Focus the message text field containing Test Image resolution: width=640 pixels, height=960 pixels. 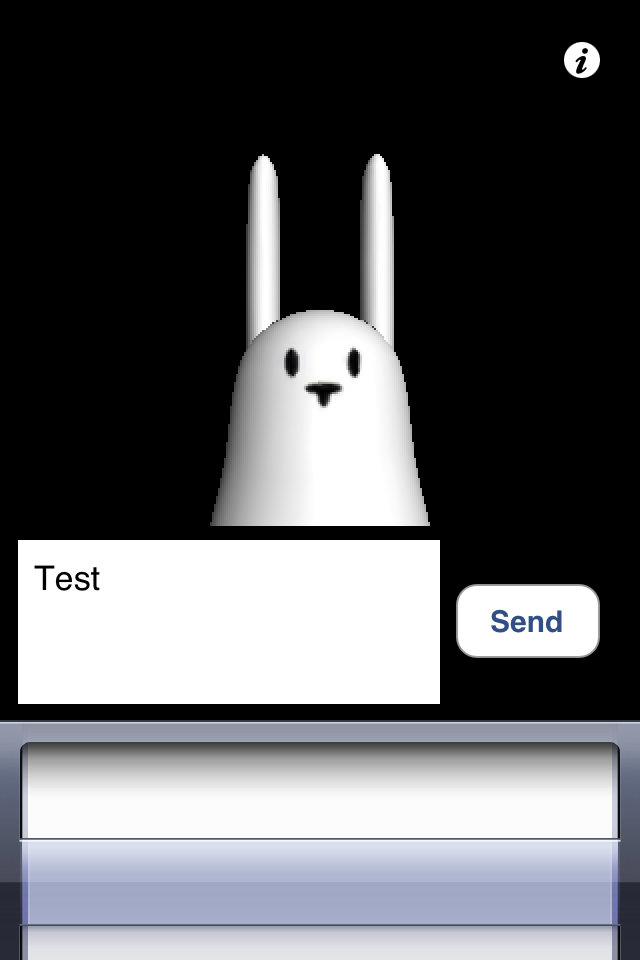[x=228, y=621]
